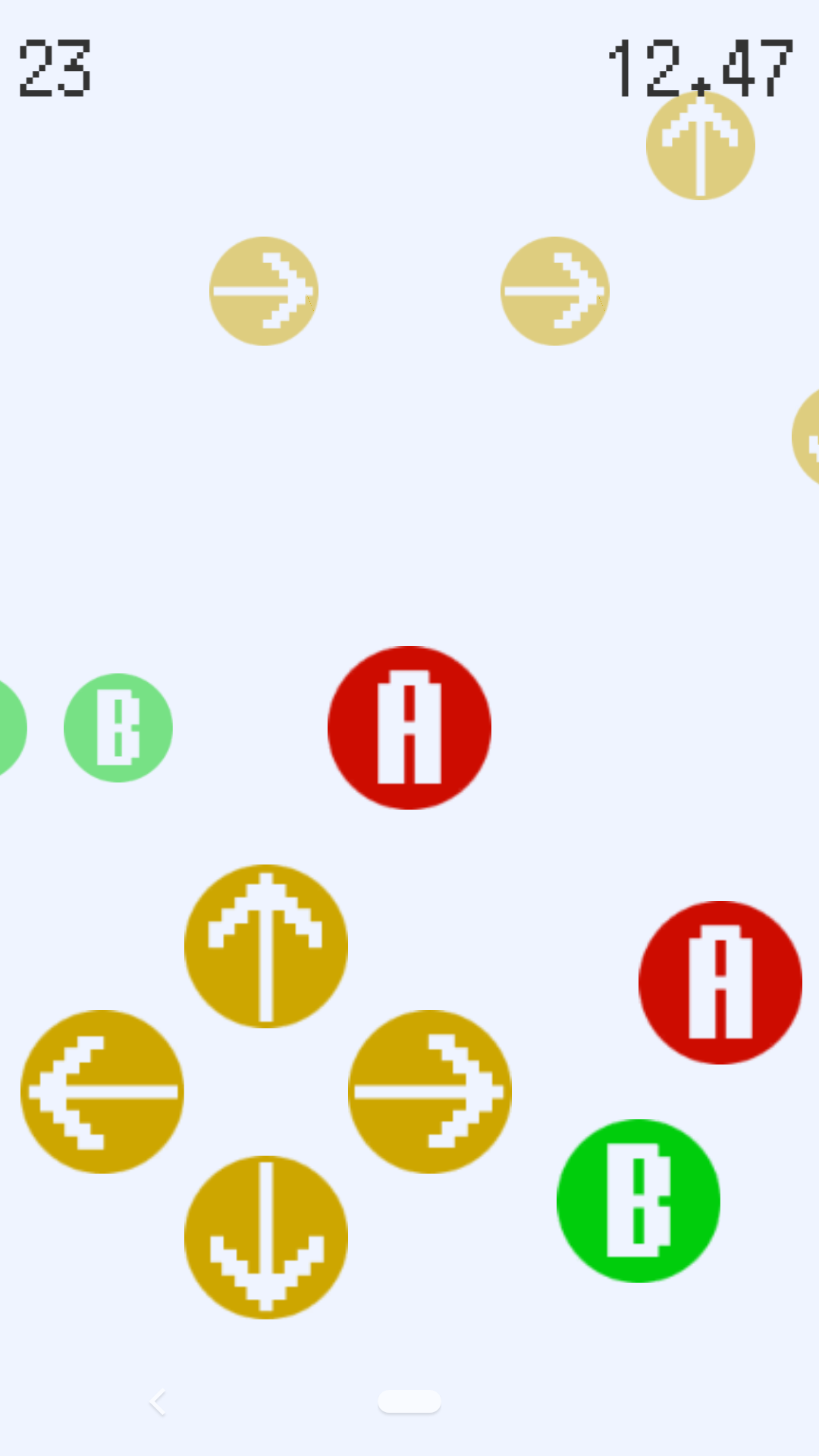Tap the solid left arrow D-pad button
819x1456 pixels.
pos(102,1091)
